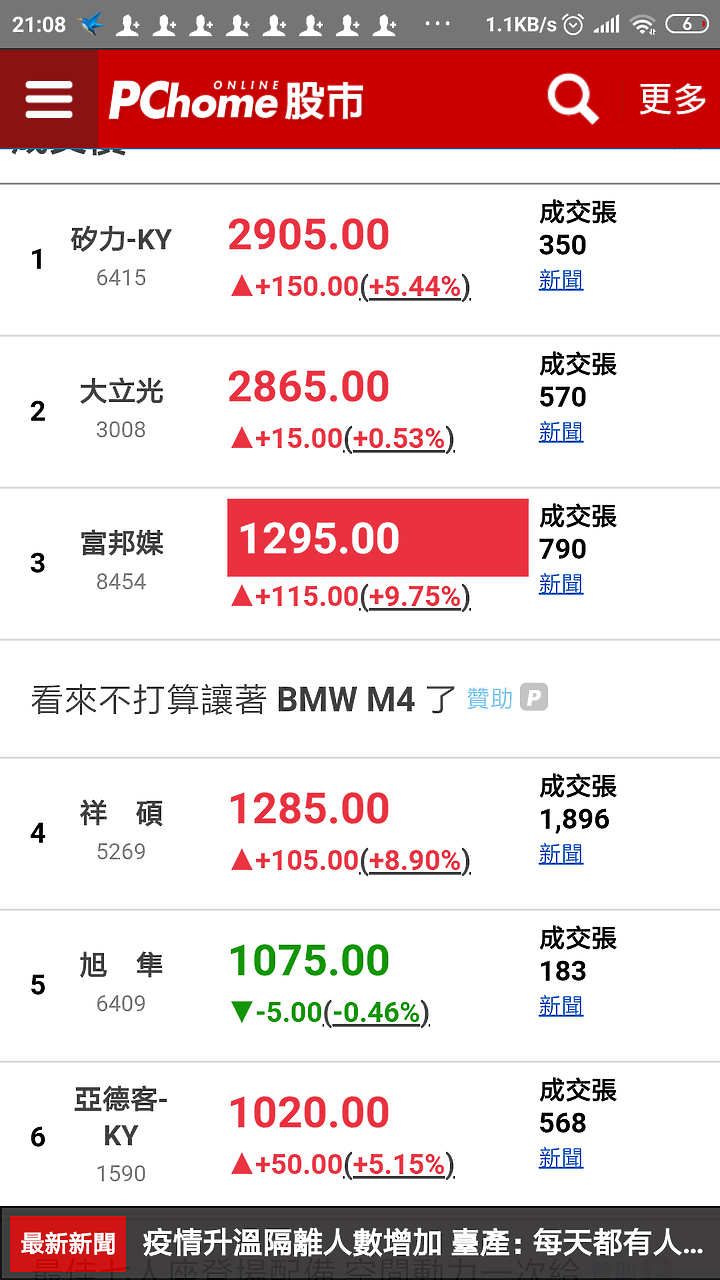This screenshot has width=720, height=1280.
Task: Open 新聞 link for 亞德客-KY
Action: [x=561, y=1158]
